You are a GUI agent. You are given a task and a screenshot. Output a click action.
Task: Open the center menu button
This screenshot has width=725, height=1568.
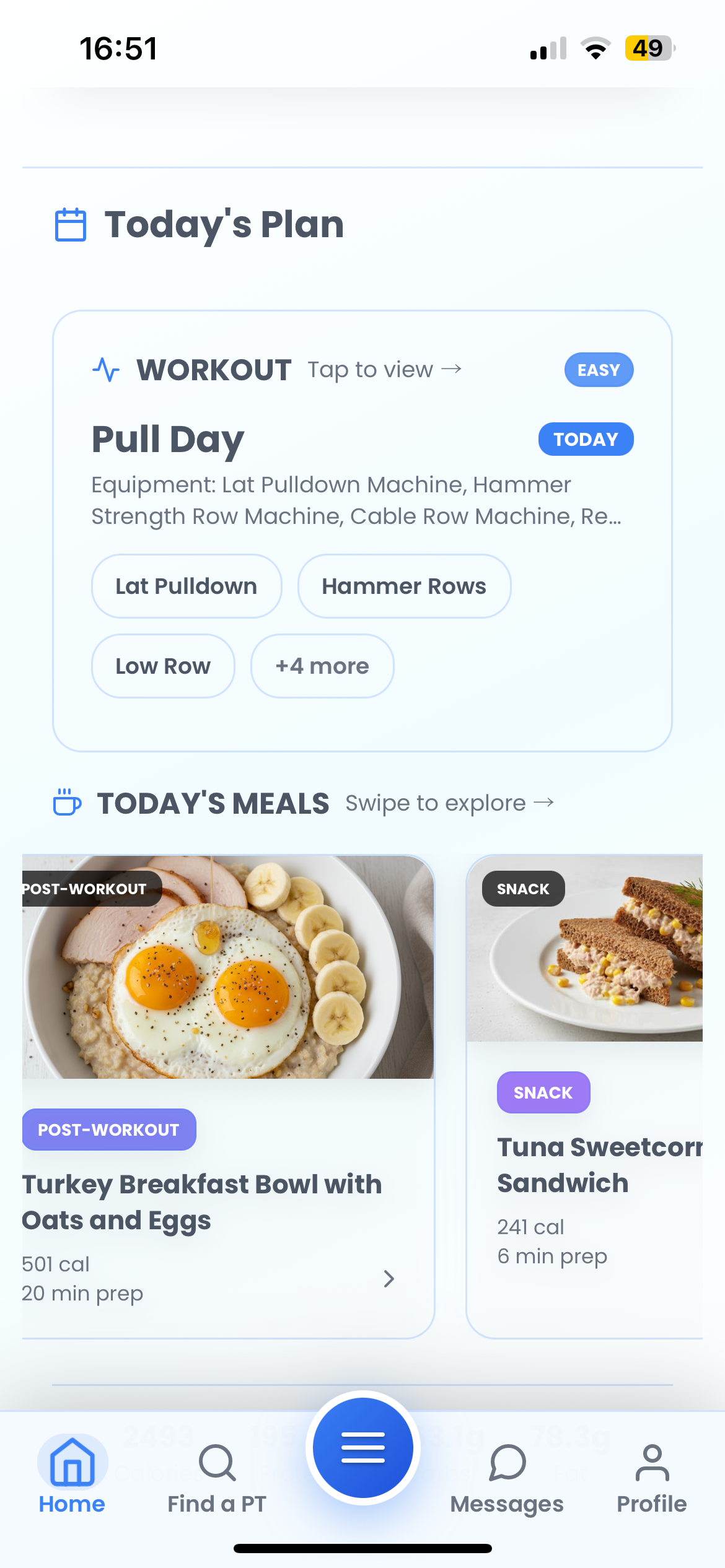[x=363, y=1448]
